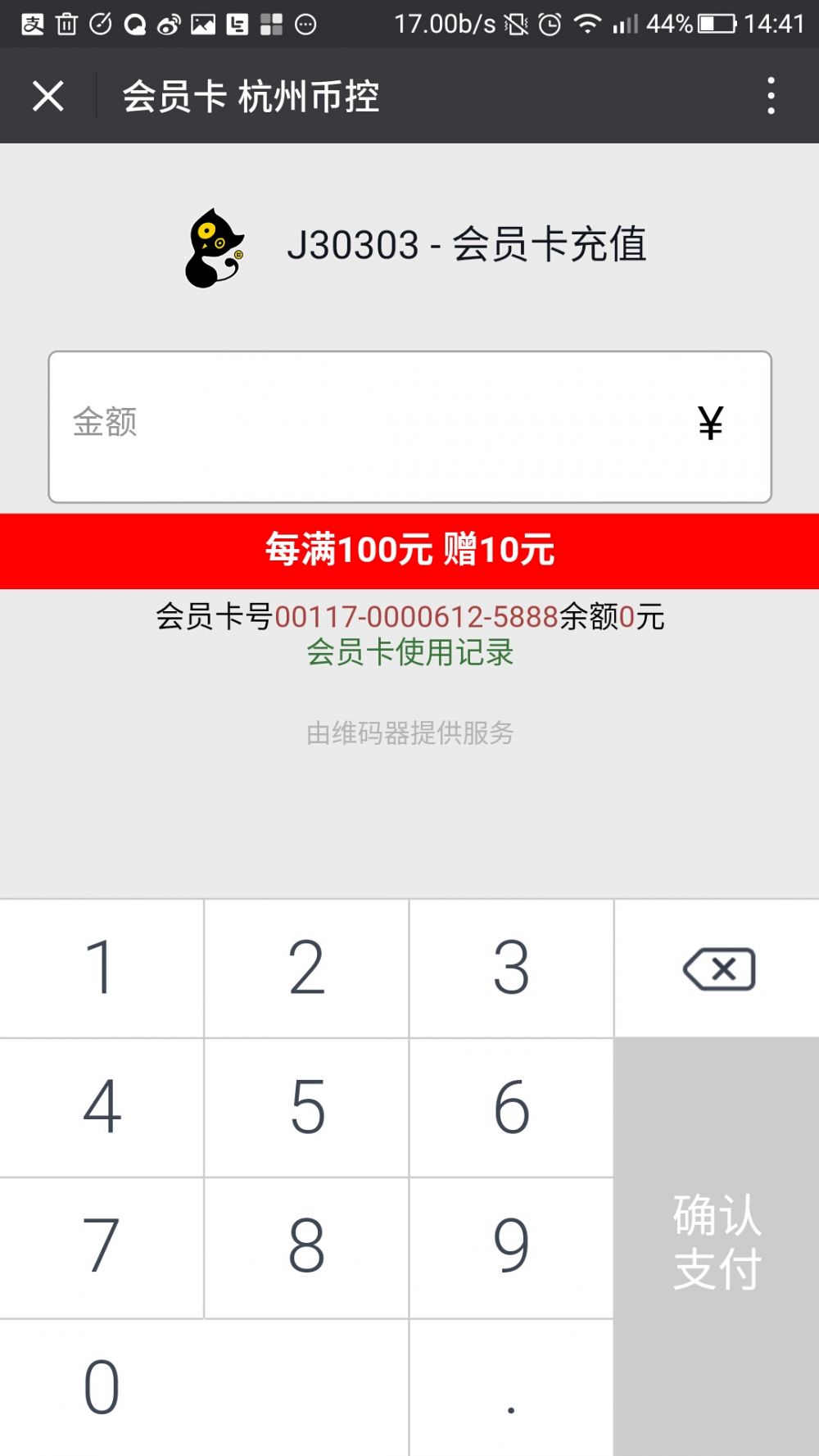Screen dimensions: 819x1456
Task: Tap keypad digit 7
Action: click(x=102, y=1247)
